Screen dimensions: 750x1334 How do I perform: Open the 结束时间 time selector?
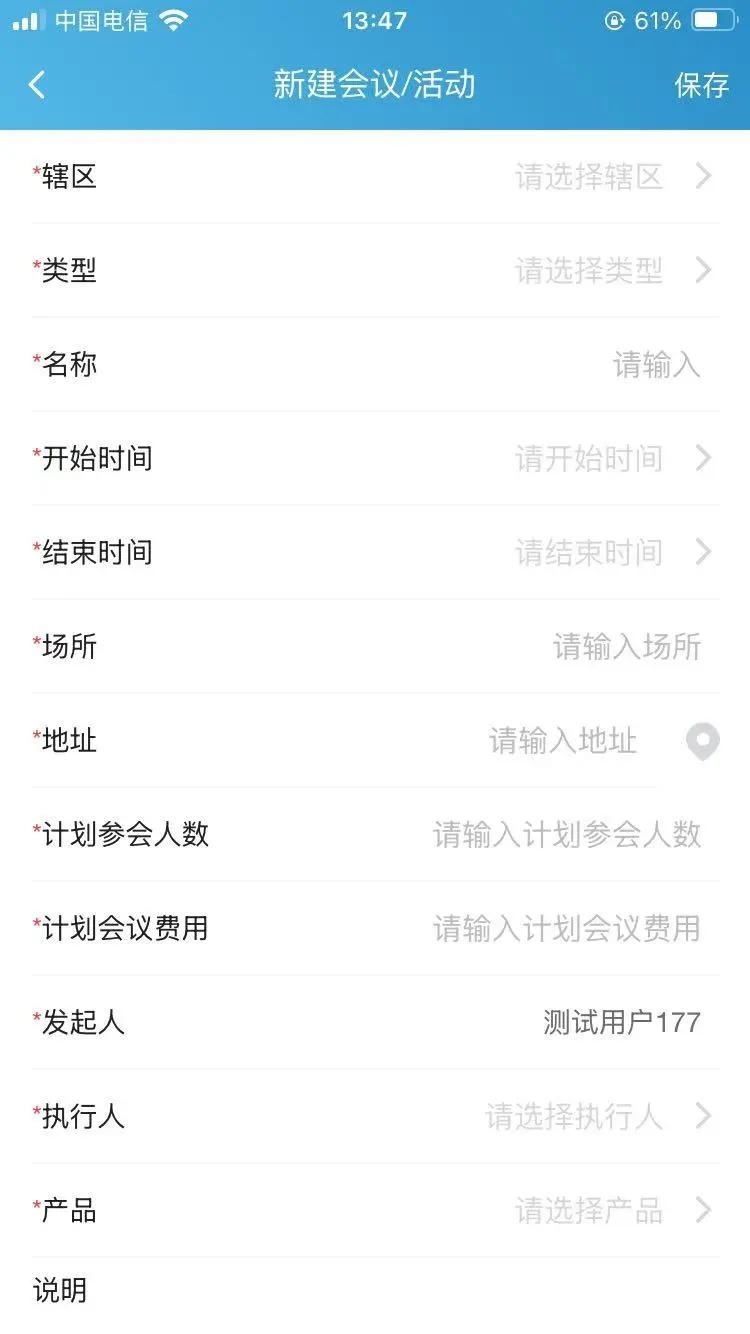point(703,552)
